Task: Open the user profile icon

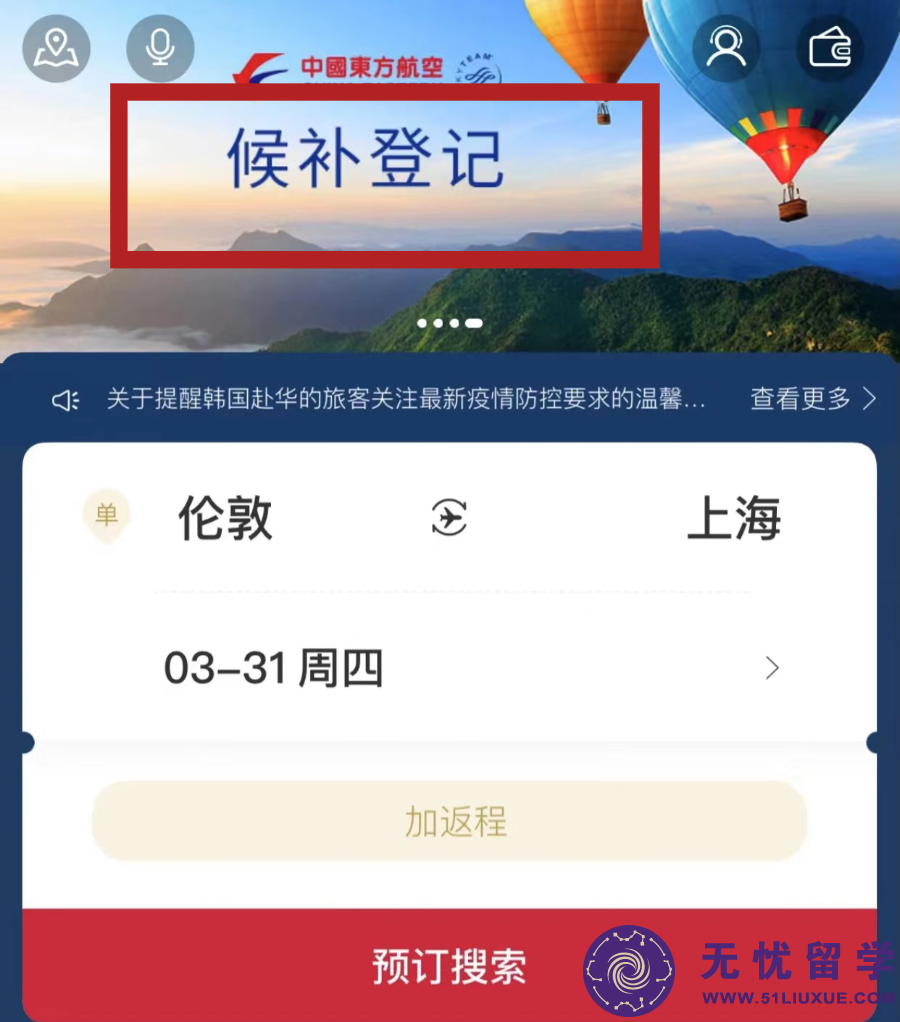Action: 726,48
